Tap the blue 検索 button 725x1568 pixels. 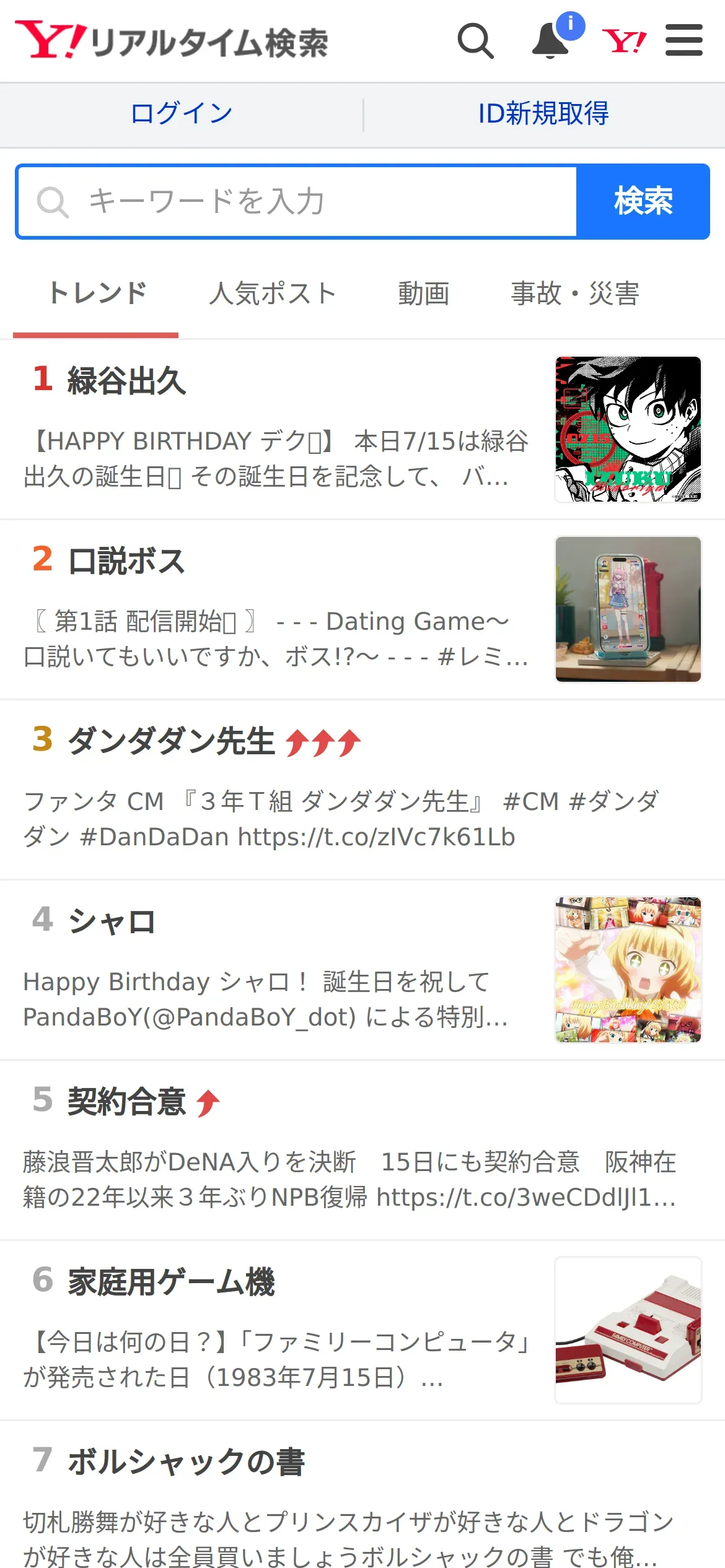point(643,201)
